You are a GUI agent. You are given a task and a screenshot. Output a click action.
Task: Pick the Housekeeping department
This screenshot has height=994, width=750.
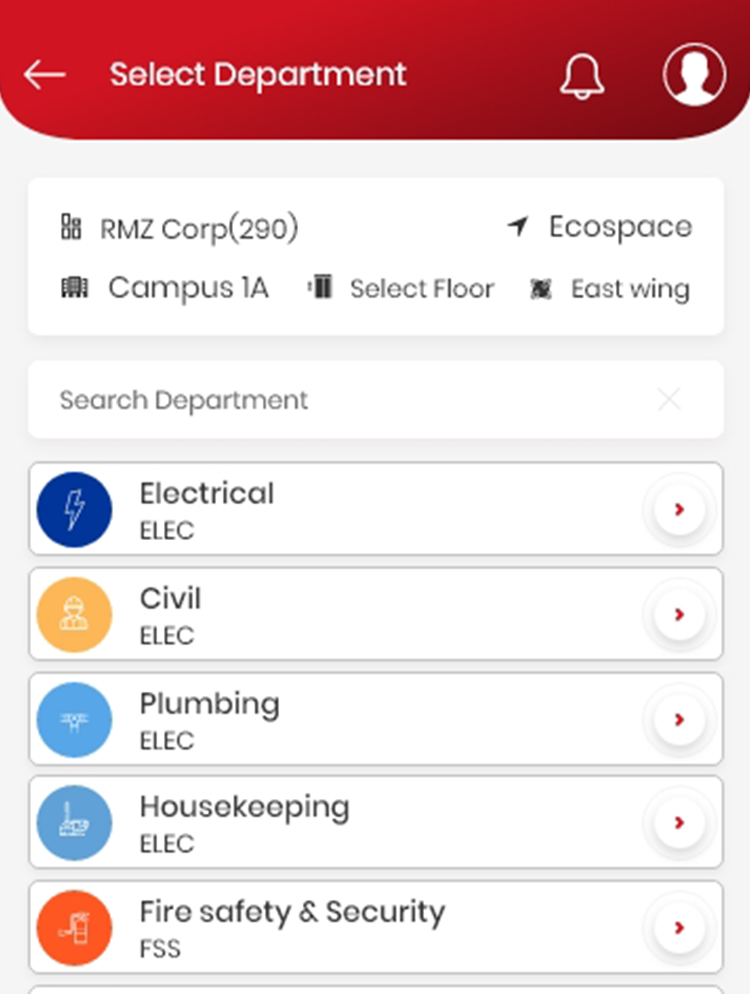(x=375, y=823)
